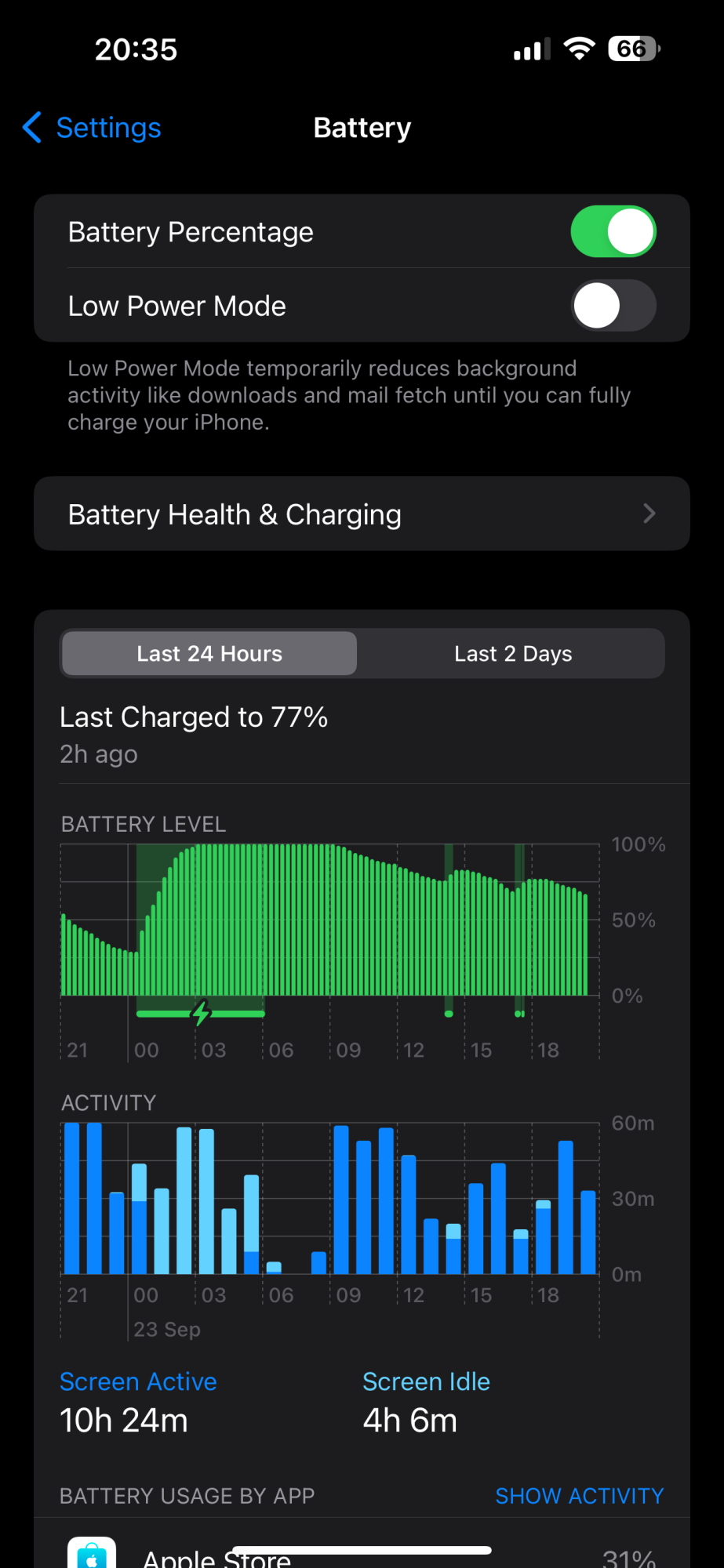The height and width of the screenshot is (1568, 724).
Task: Open Battery Health & Charging
Action: coord(362,514)
